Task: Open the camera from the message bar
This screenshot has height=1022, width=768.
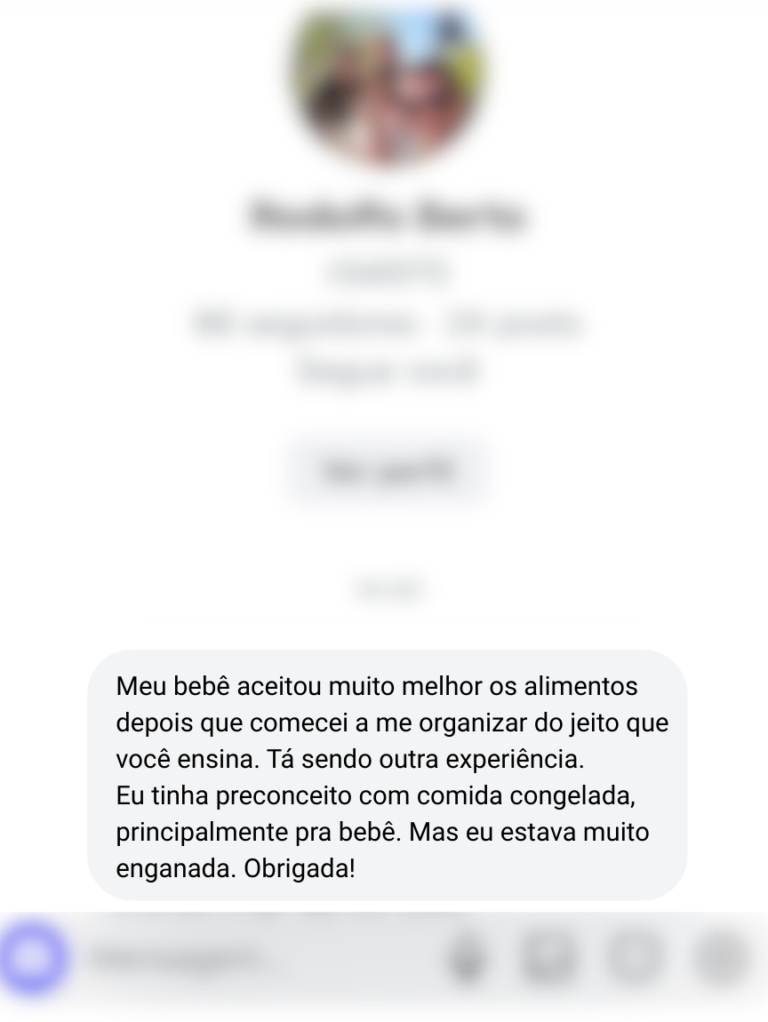Action: pyautogui.click(x=33, y=958)
